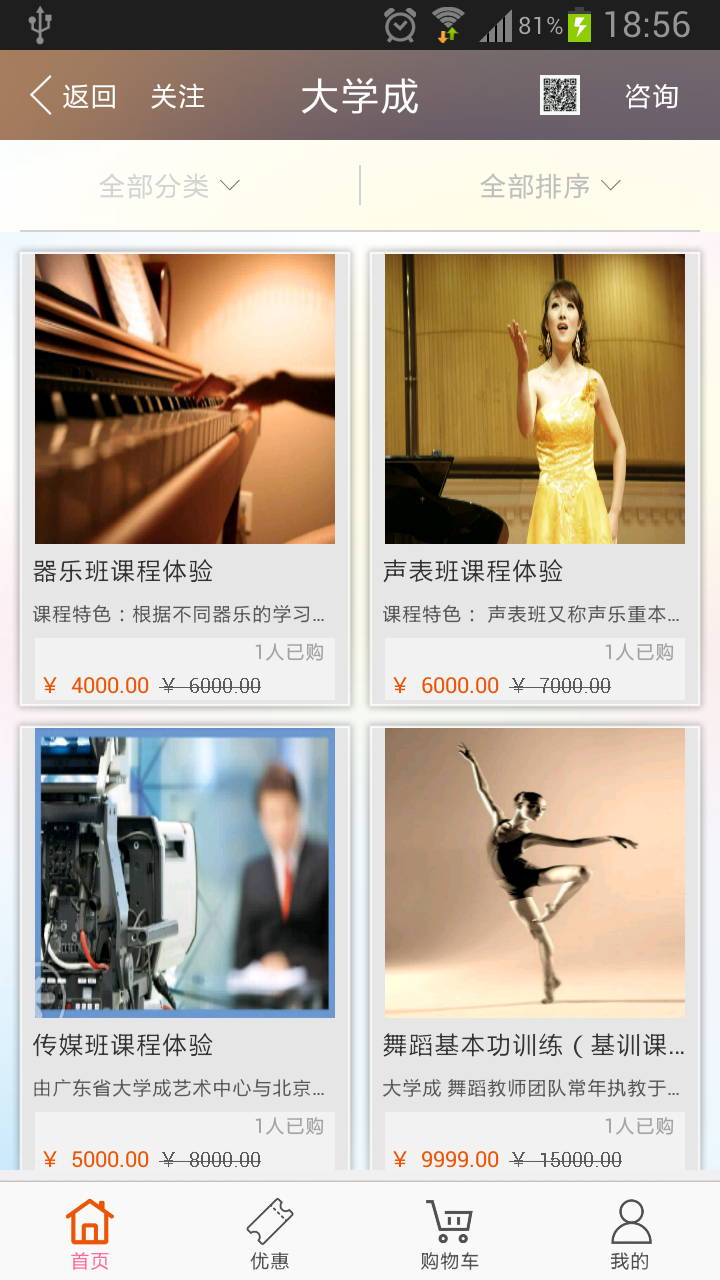Open the 声表班课程体验 course card
Screen dimensions: 720x1280
[x=535, y=478]
